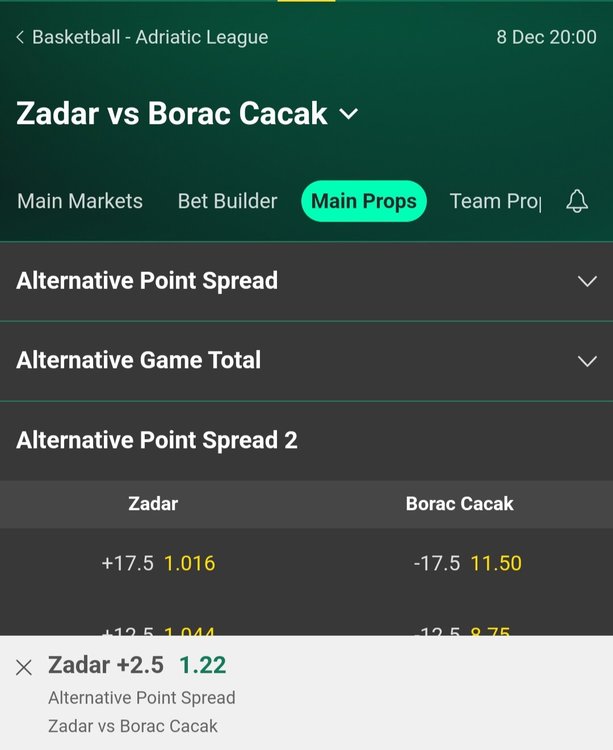613x750 pixels.
Task: Go back to Basketball - Adriatic League
Action: coord(140,38)
